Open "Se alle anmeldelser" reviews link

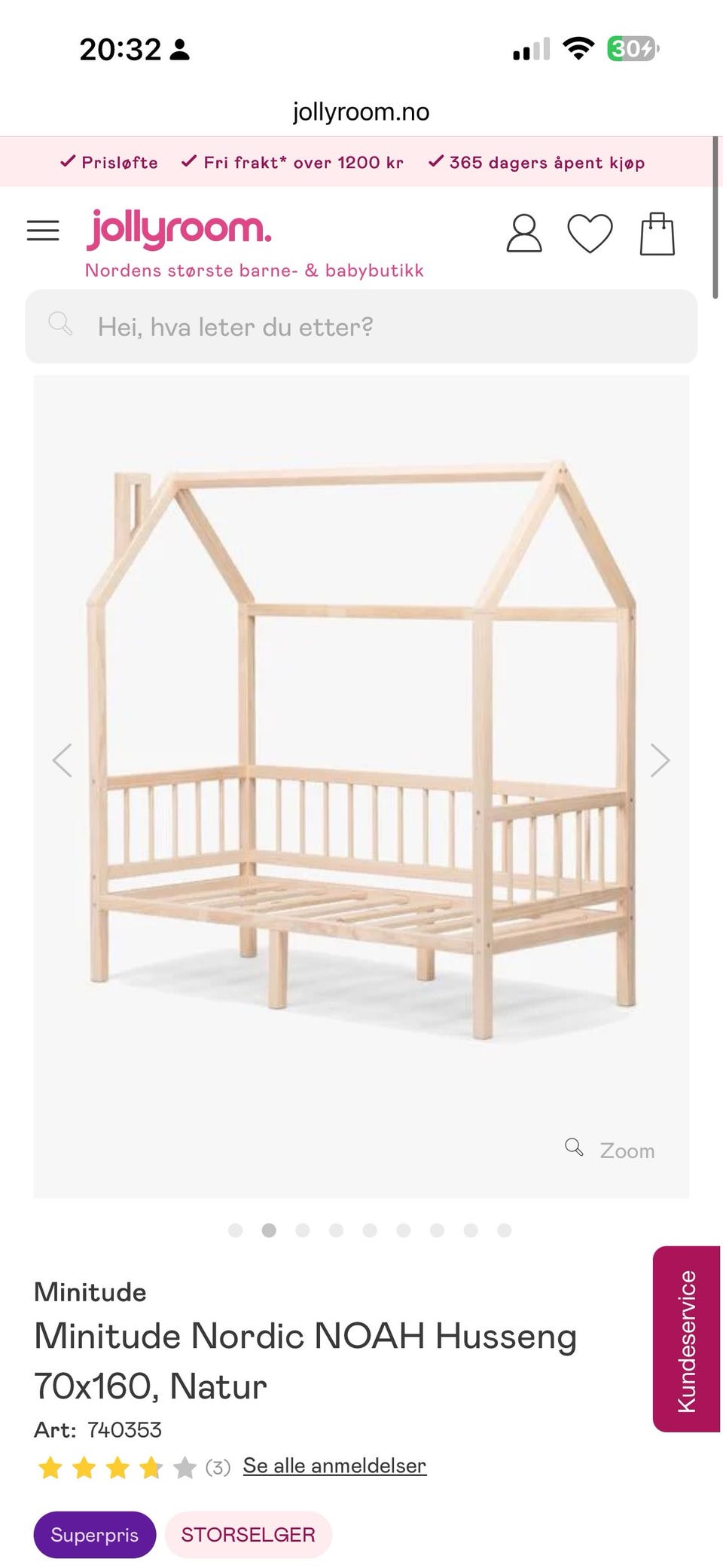click(334, 1466)
